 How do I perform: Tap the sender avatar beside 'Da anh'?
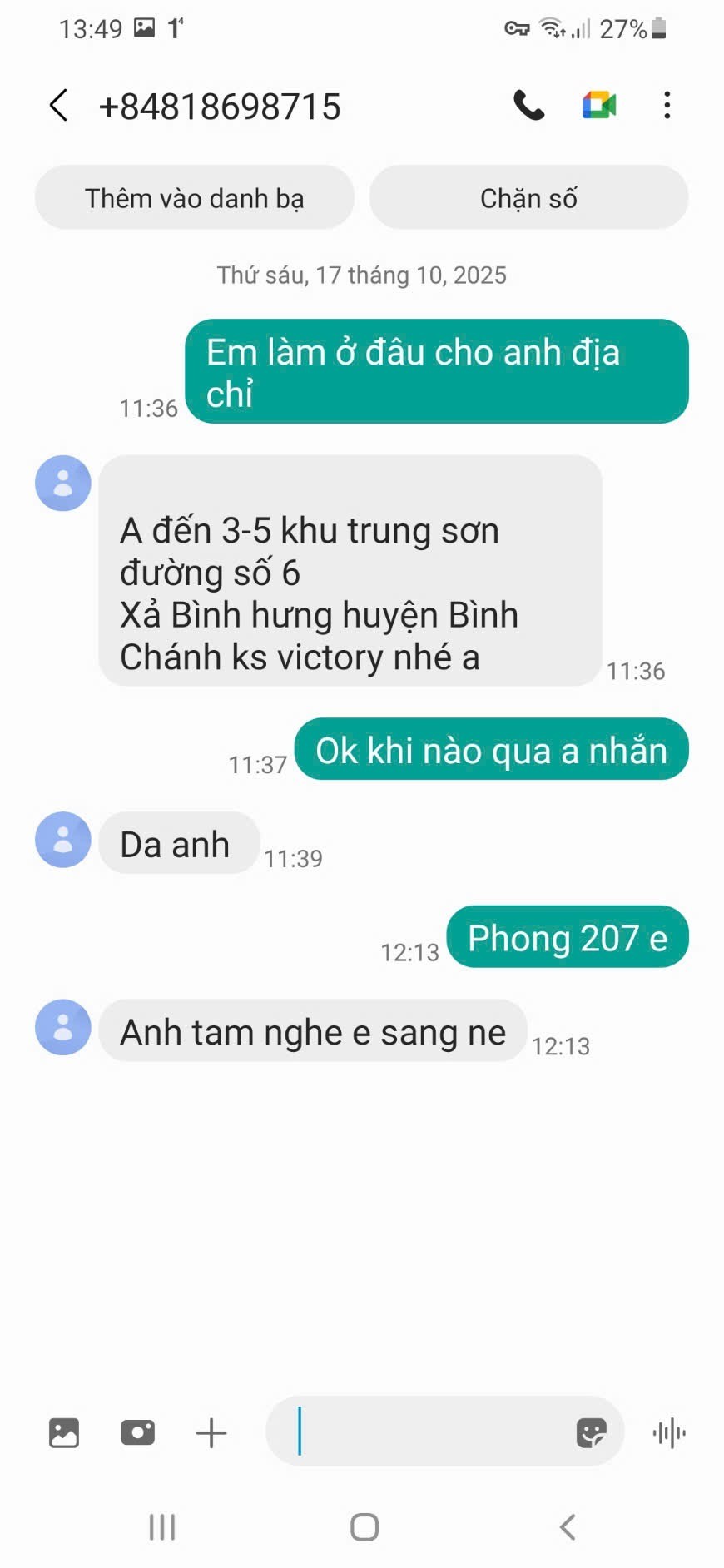pos(62,840)
